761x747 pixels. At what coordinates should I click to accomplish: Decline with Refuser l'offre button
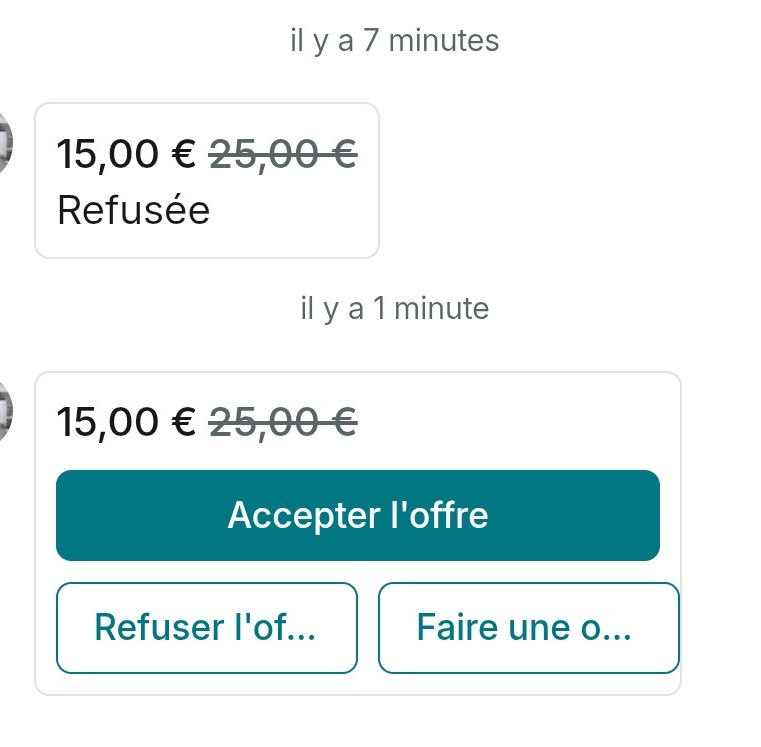[206, 628]
